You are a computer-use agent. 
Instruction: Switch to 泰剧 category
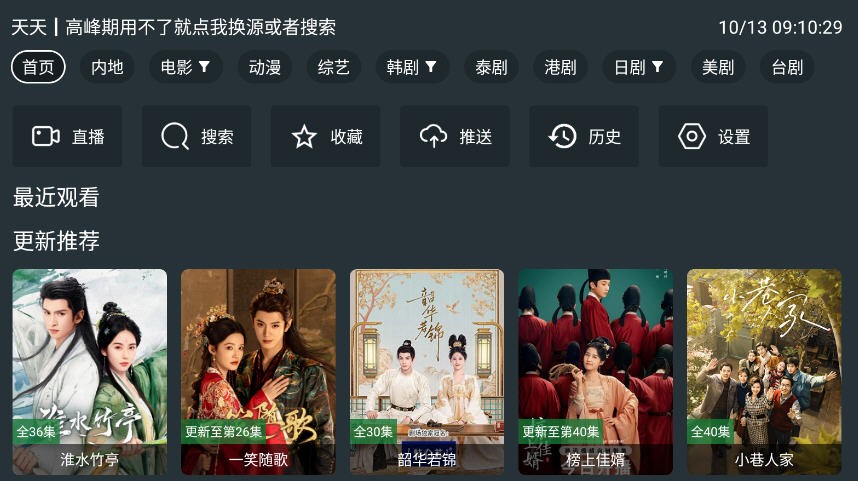(491, 67)
